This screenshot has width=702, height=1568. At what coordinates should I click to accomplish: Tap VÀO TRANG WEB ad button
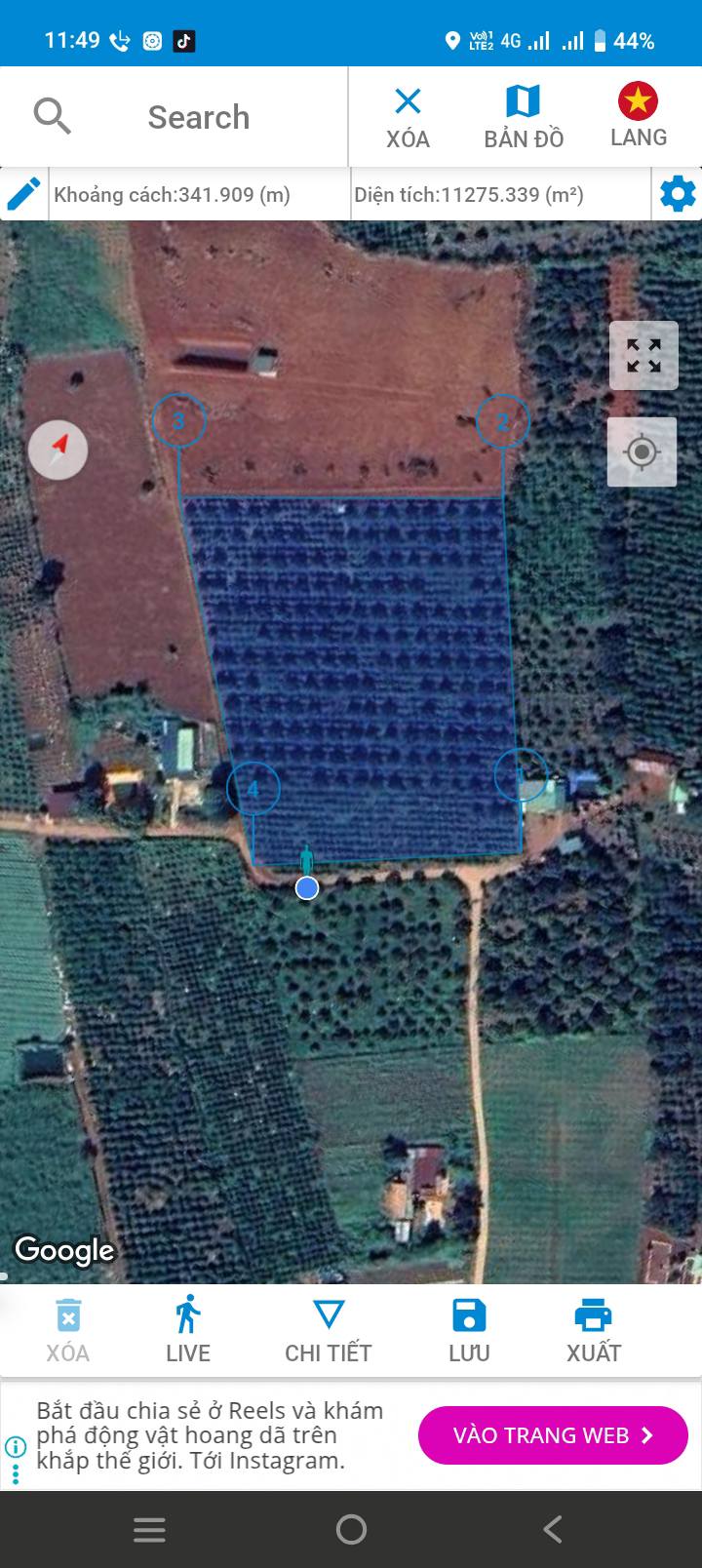(x=553, y=1435)
